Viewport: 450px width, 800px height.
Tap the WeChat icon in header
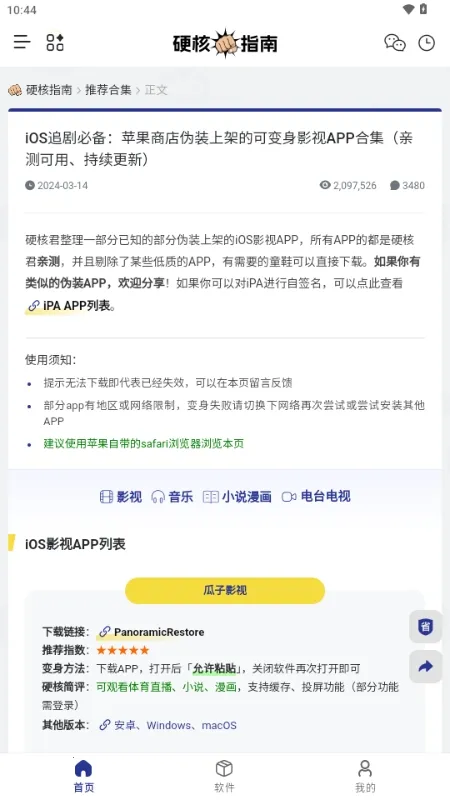pyautogui.click(x=395, y=43)
